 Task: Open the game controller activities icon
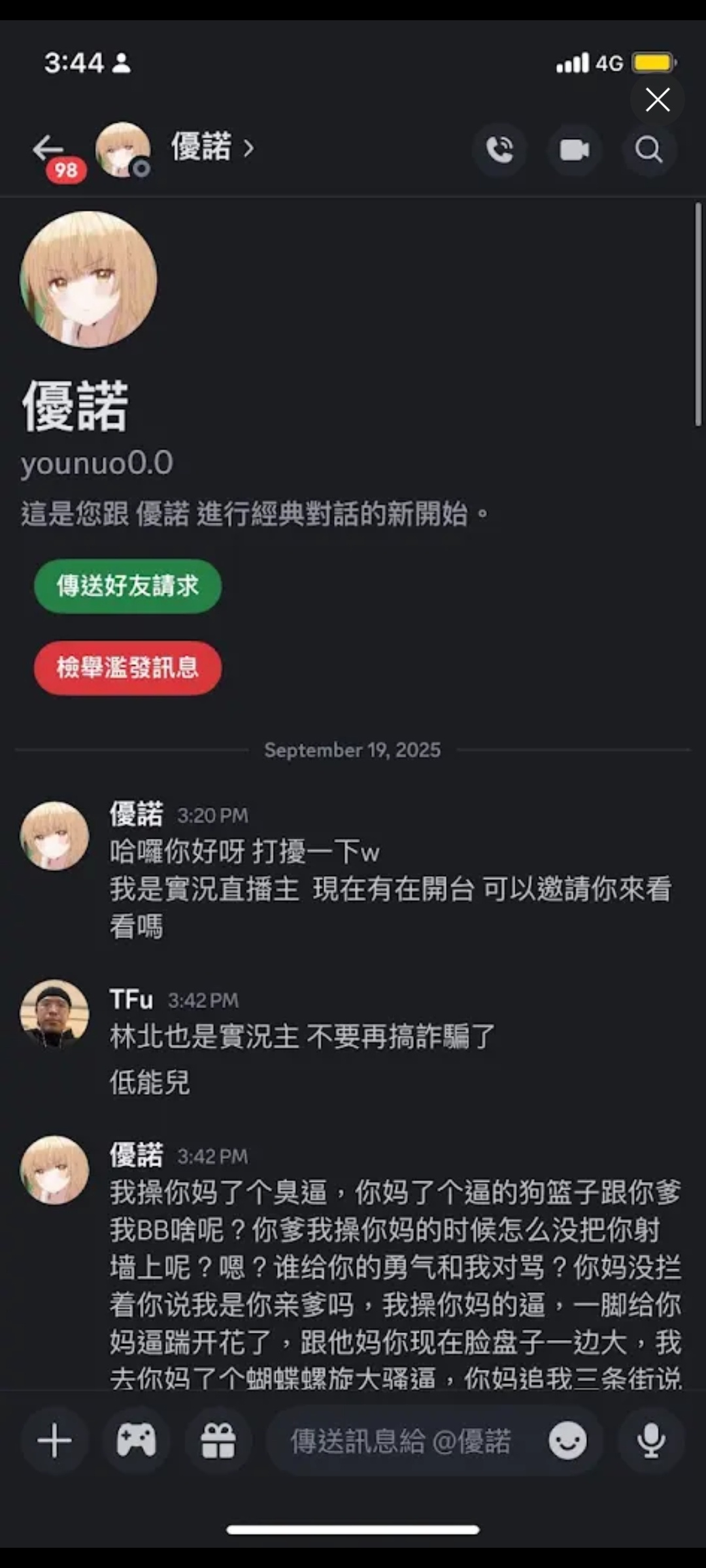pyautogui.click(x=136, y=1441)
